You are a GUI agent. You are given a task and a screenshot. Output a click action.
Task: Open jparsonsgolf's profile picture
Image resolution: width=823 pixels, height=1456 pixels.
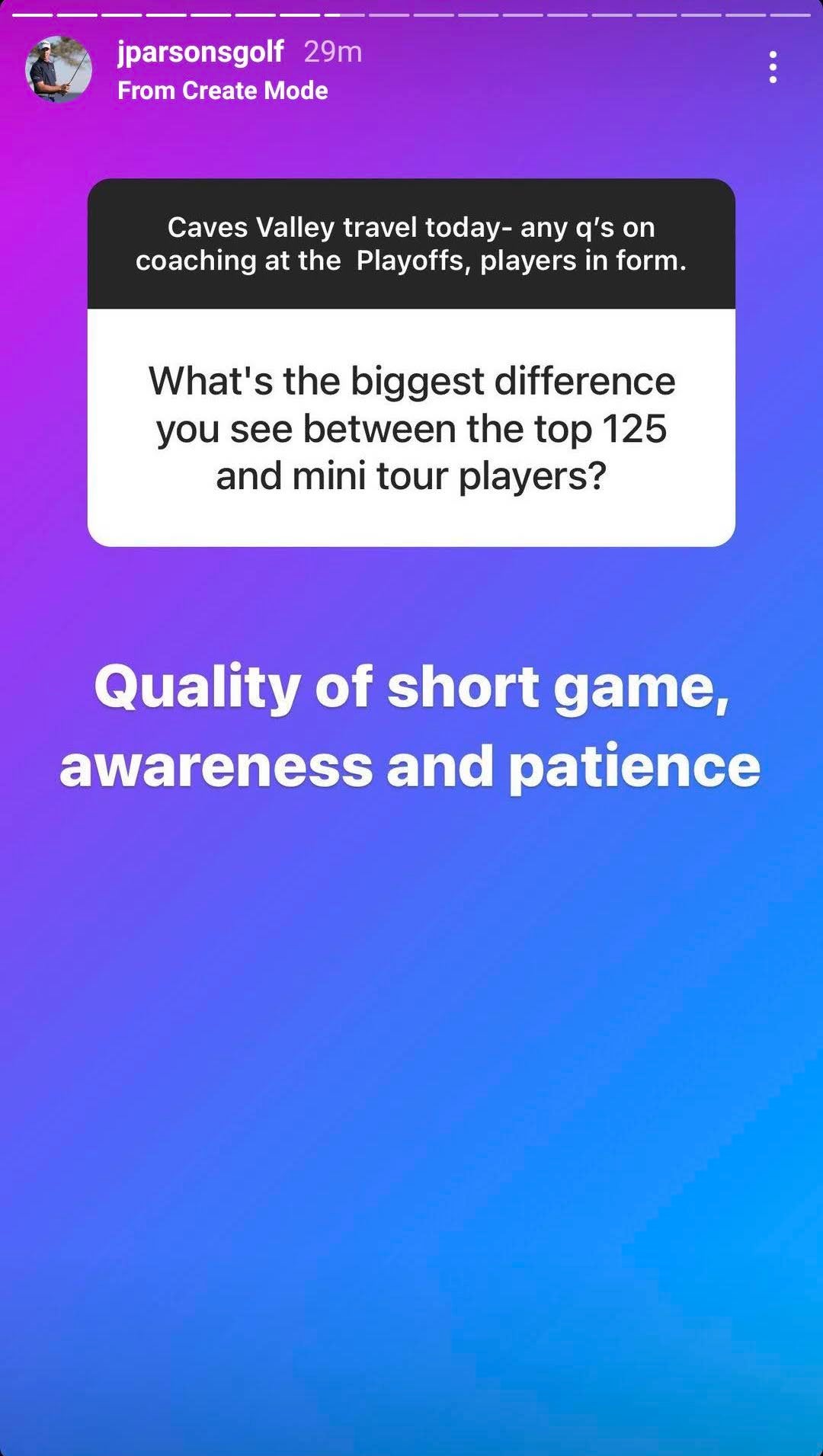59,69
